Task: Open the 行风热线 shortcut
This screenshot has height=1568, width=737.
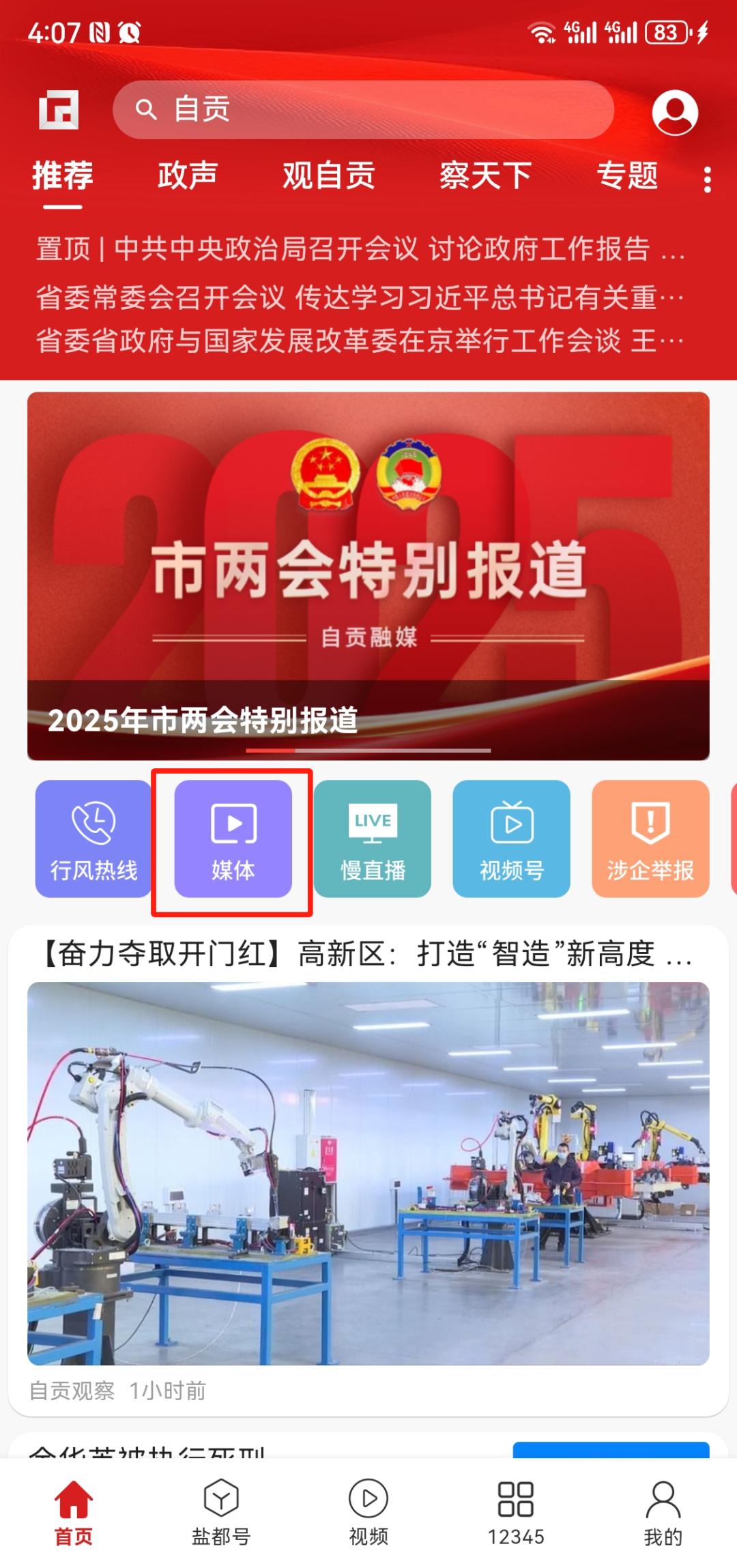Action: 93,839
